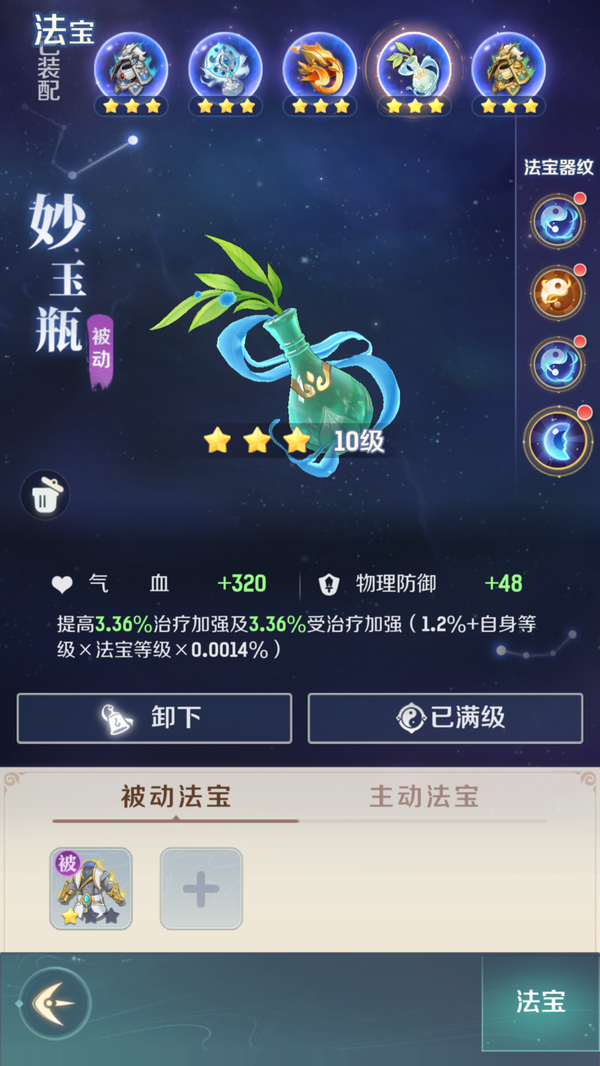
Task: Open the crescent moon rune
Action: pos(556,439)
